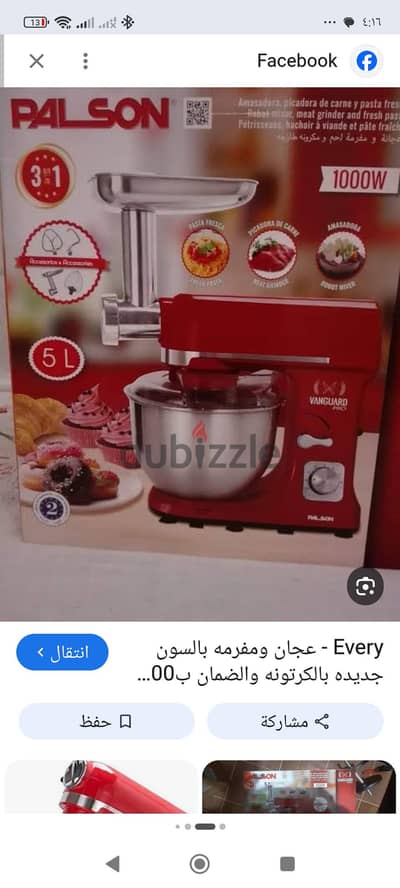Open the three-dot overflow menu
This screenshot has height=888, width=400.
point(85,61)
